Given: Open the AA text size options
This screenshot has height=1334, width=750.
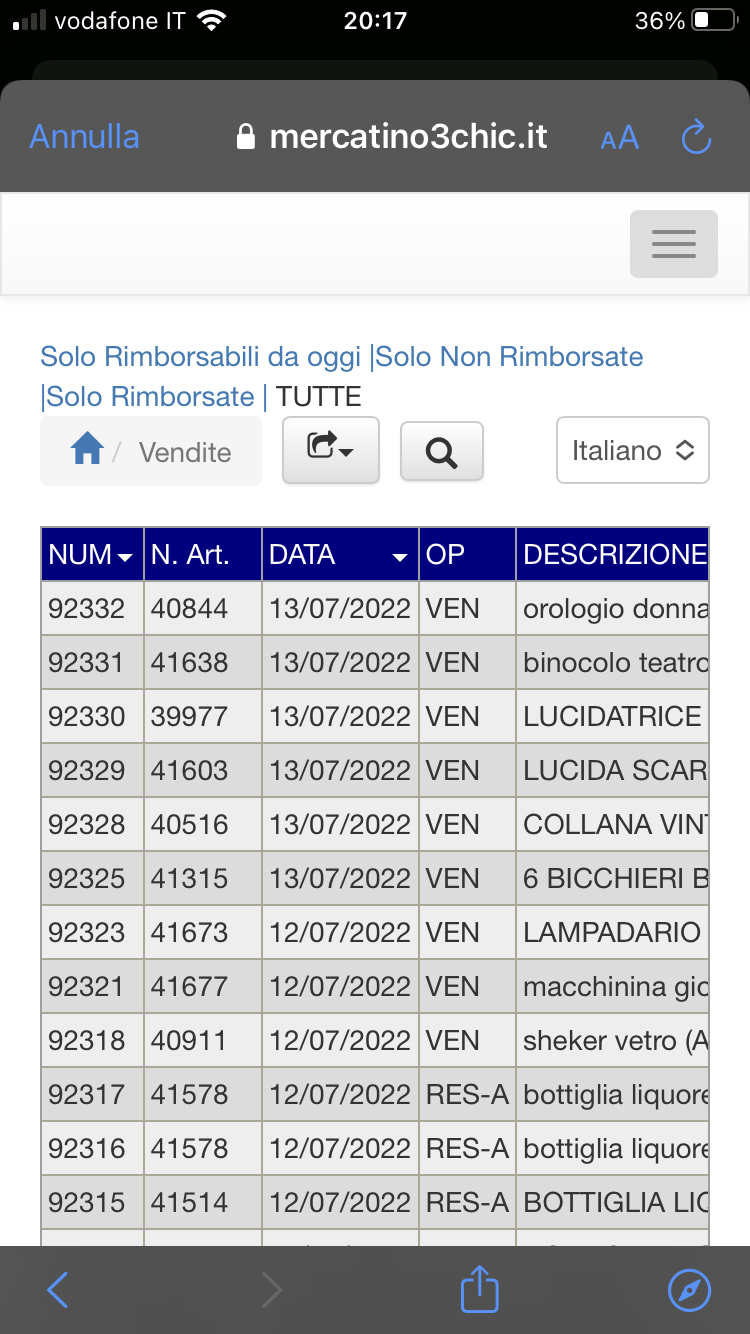Looking at the screenshot, I should click(620, 138).
